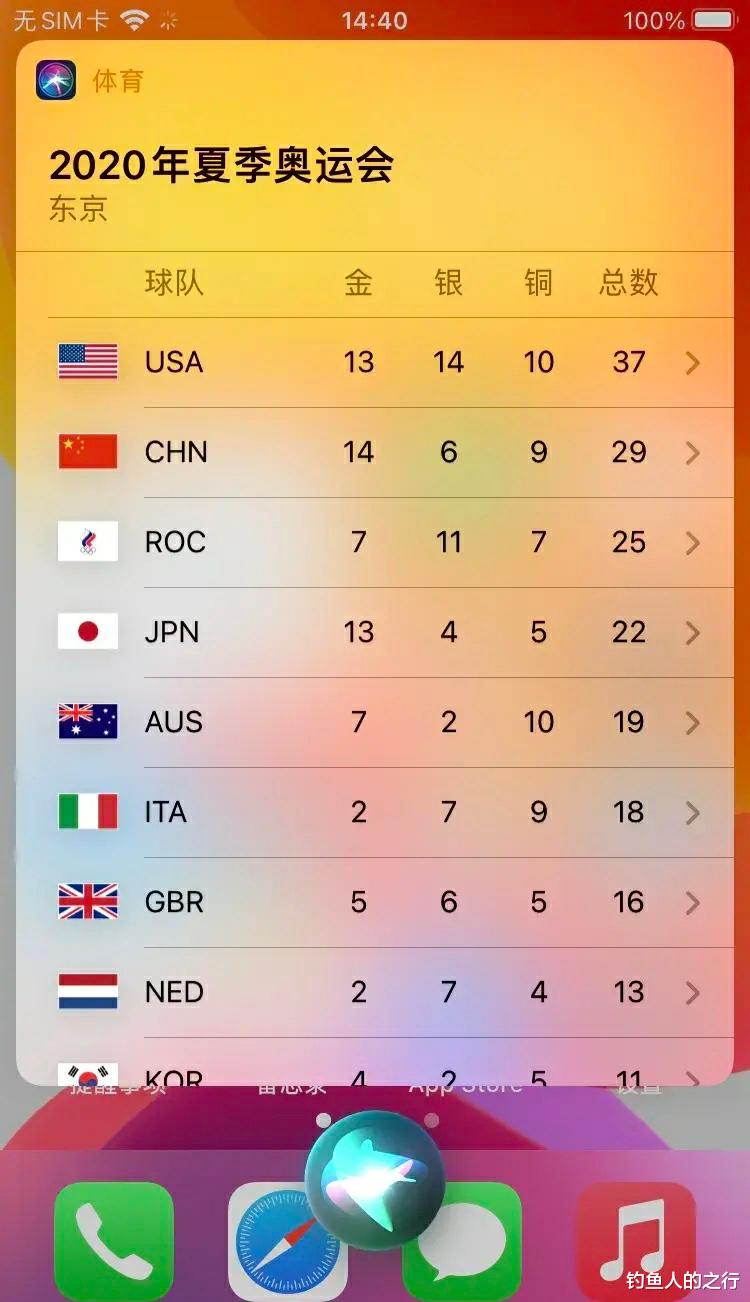Tap the Siri icon in the widget header
Viewport: 750px width, 1302px height.
57,80
